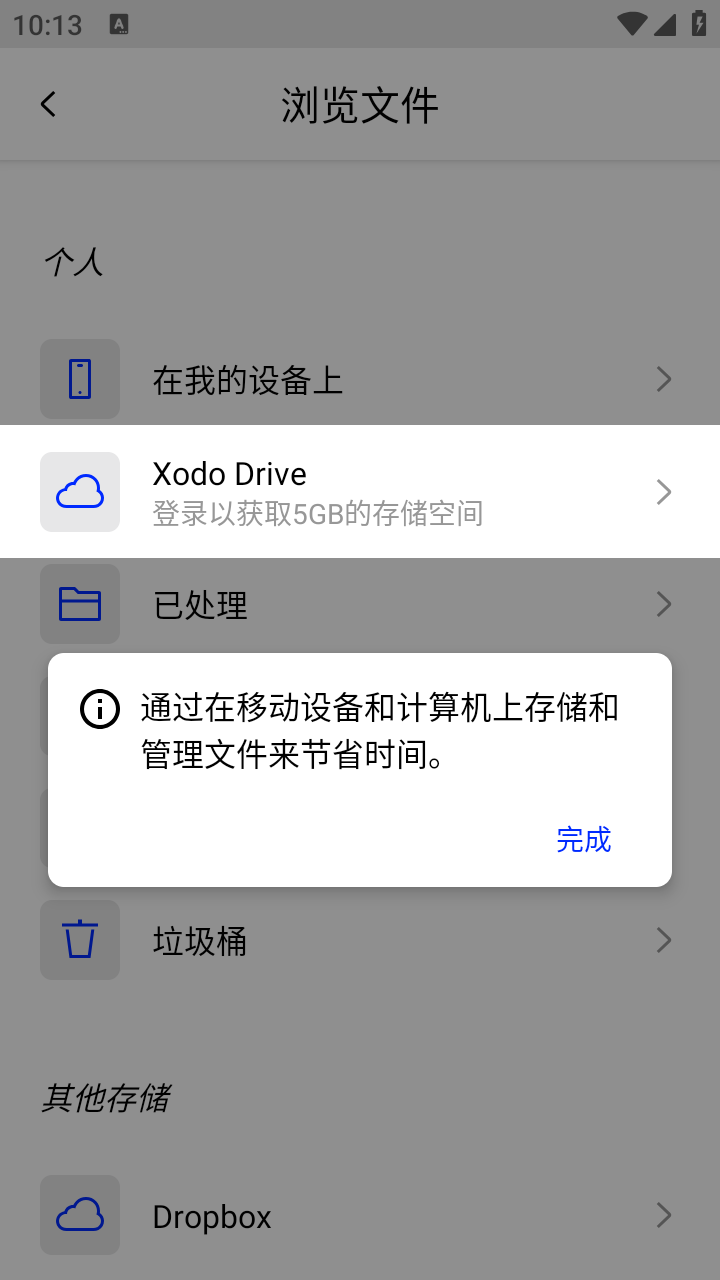
Task: Tap the back arrow on the title bar
Action: click(48, 104)
